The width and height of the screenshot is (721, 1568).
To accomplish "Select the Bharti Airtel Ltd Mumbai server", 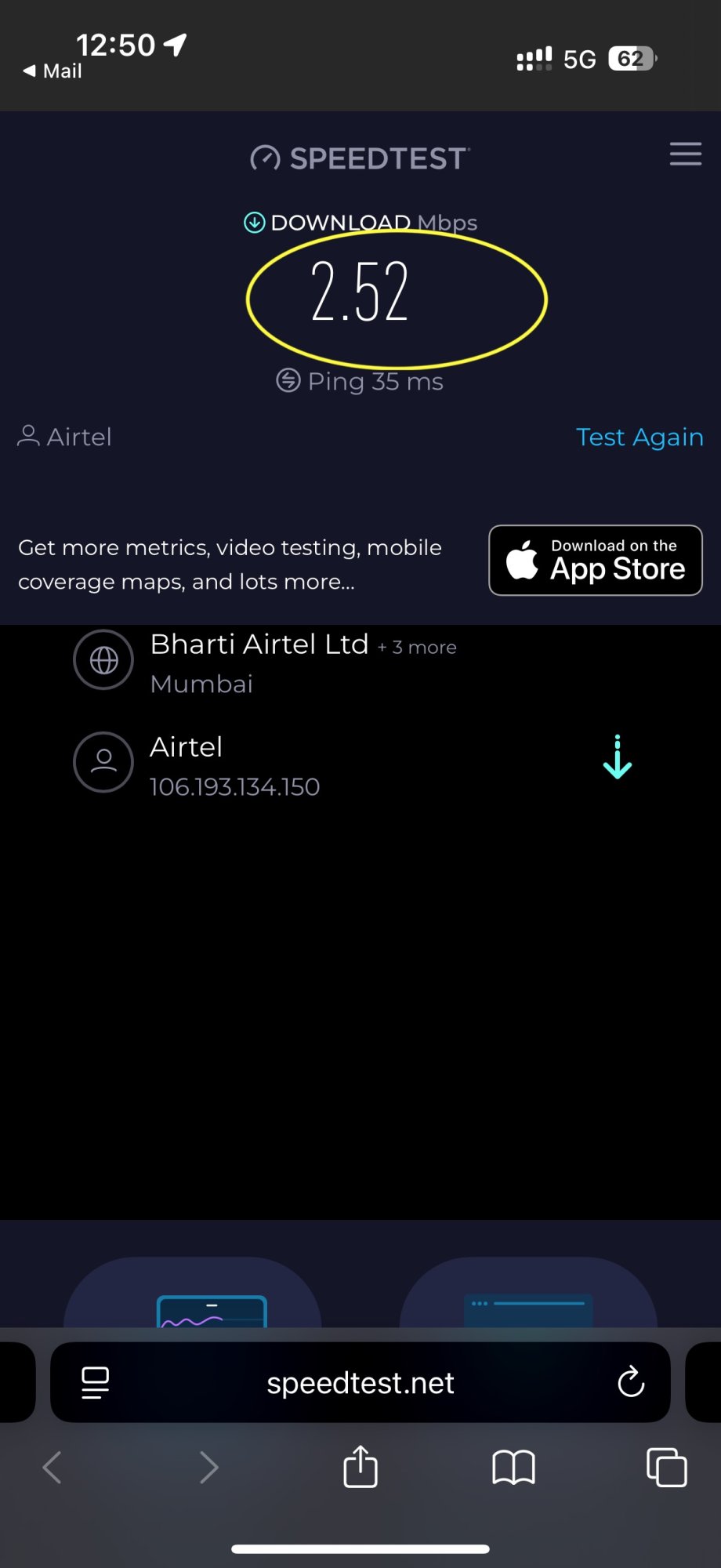I will pos(259,662).
